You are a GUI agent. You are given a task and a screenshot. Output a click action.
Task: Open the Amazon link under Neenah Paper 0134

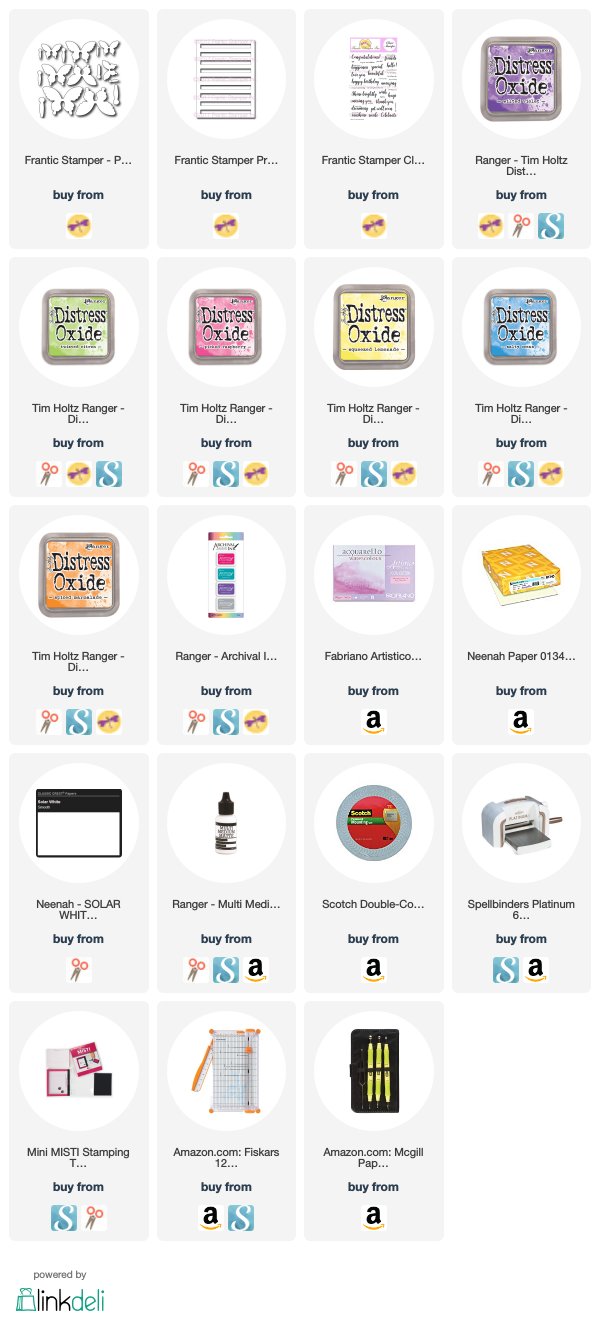521,721
